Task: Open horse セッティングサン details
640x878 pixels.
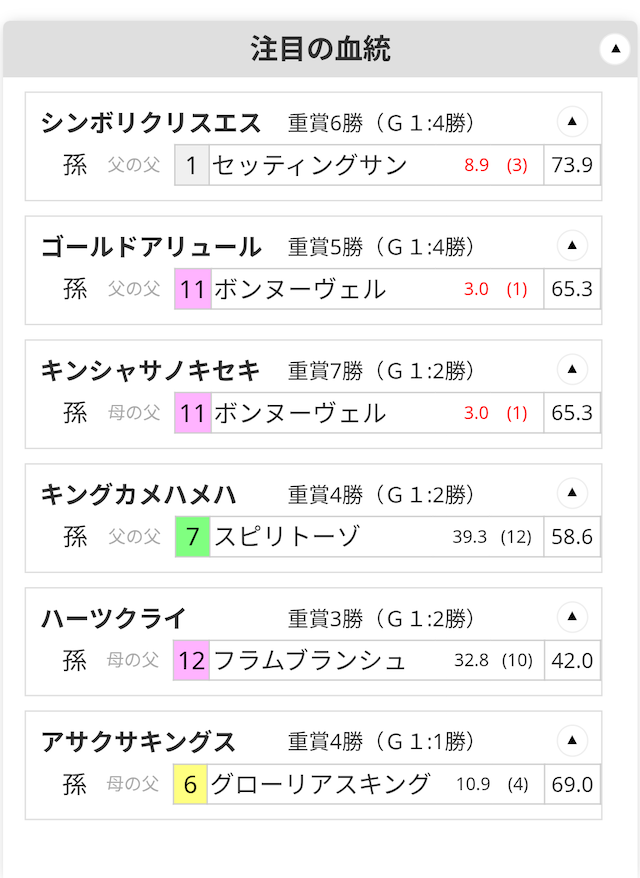Action: [x=310, y=165]
